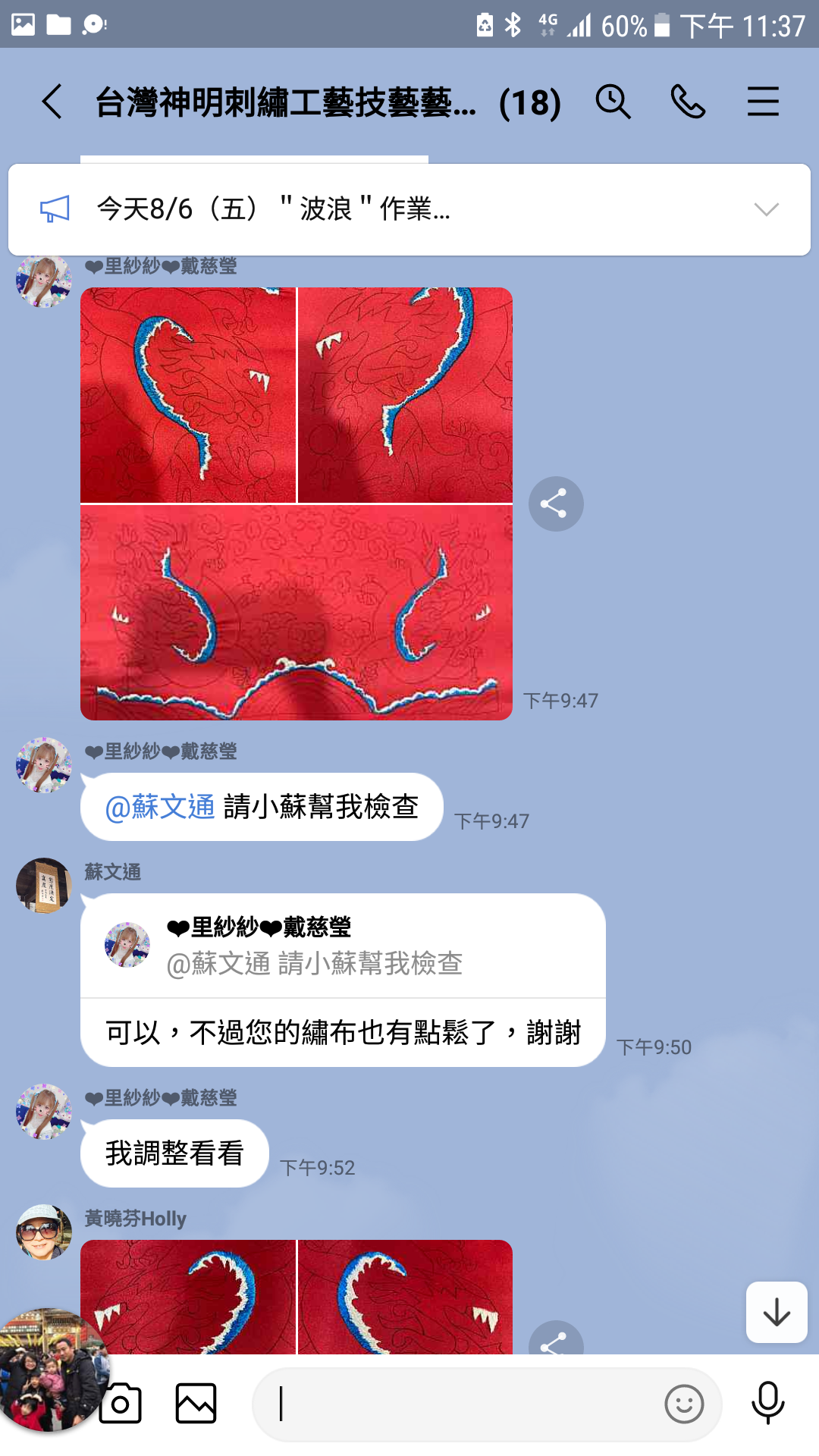Image resolution: width=819 pixels, height=1456 pixels.
Task: Jump to original message quoted by 蘇文通
Action: (x=343, y=946)
